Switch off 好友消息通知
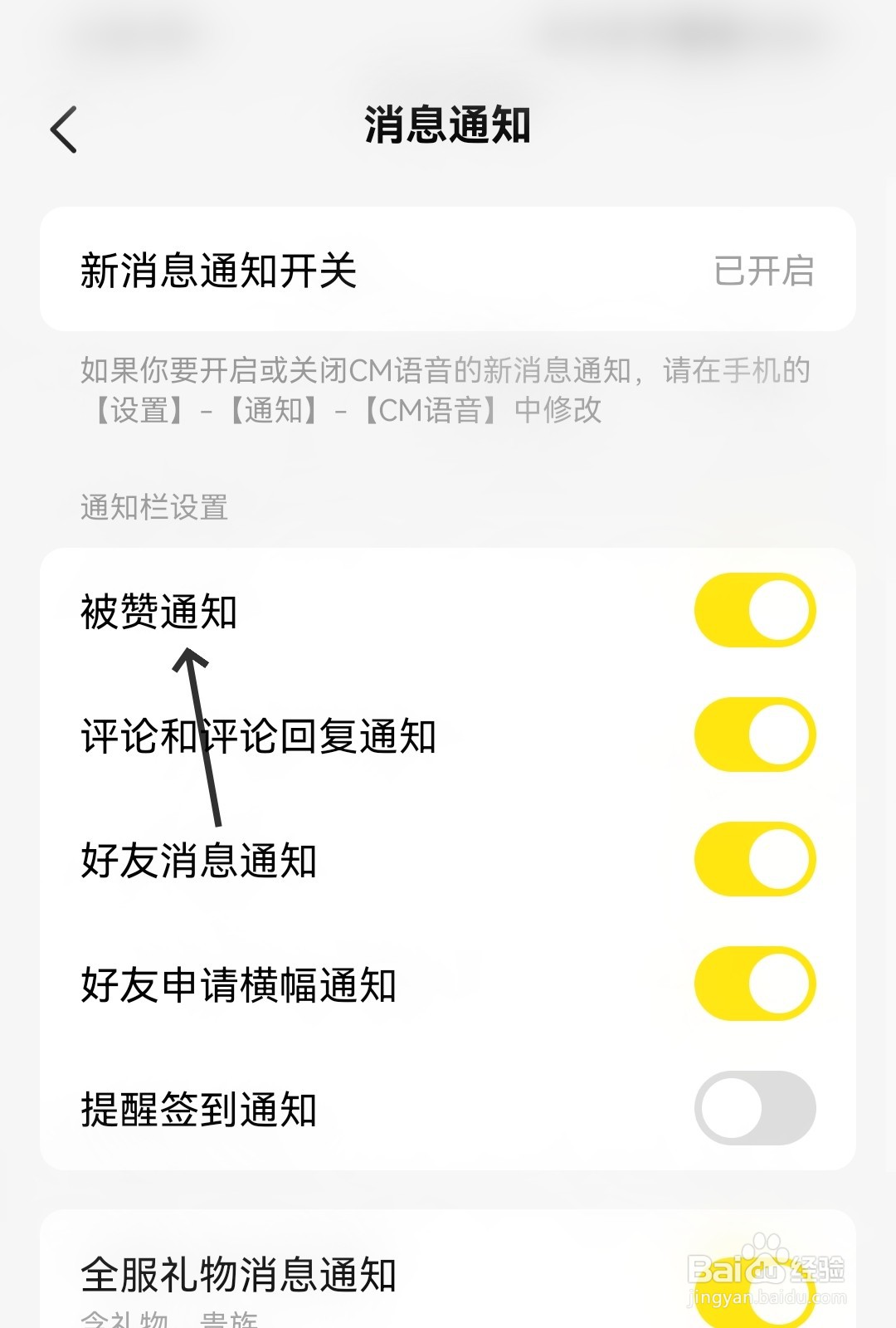Screen dimensions: 896x1328 [754, 860]
